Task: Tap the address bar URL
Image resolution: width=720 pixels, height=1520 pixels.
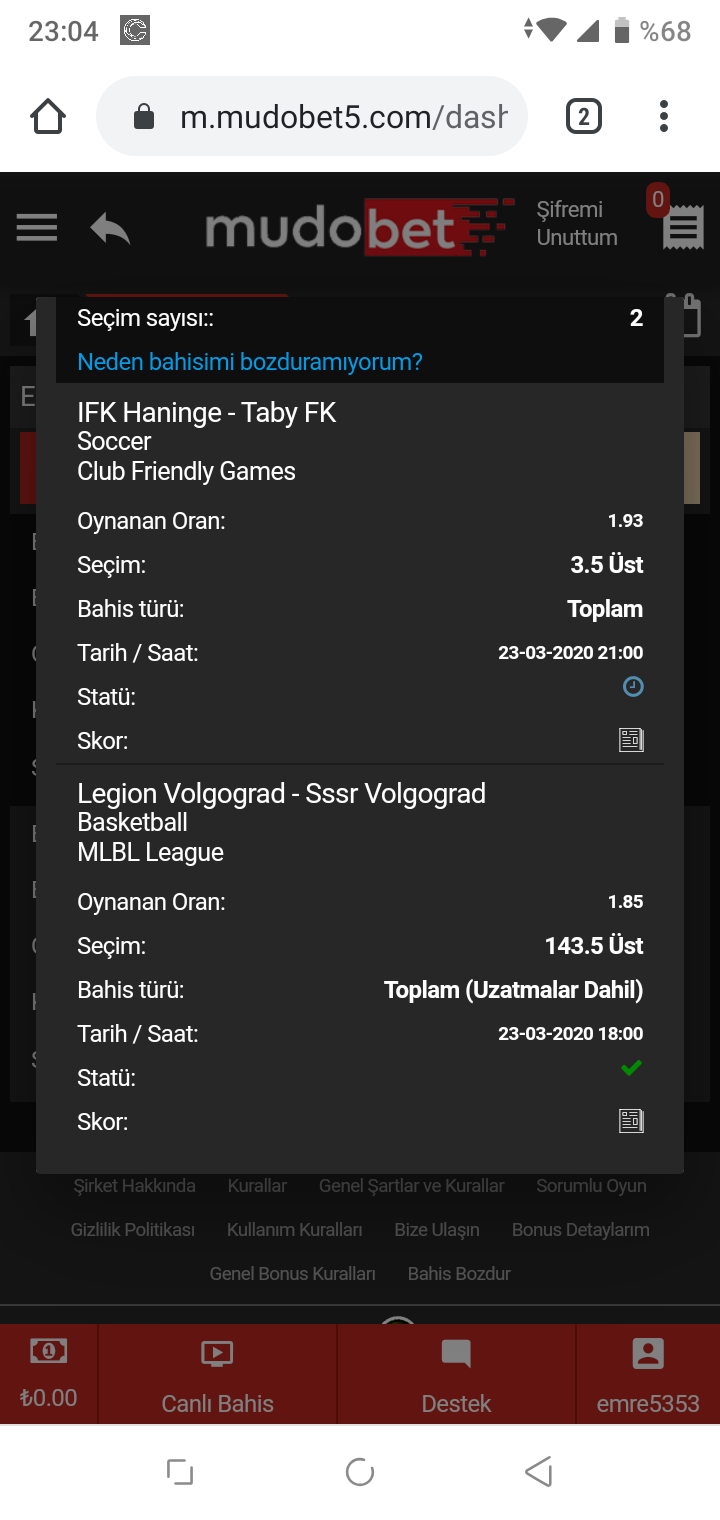Action: [x=344, y=117]
